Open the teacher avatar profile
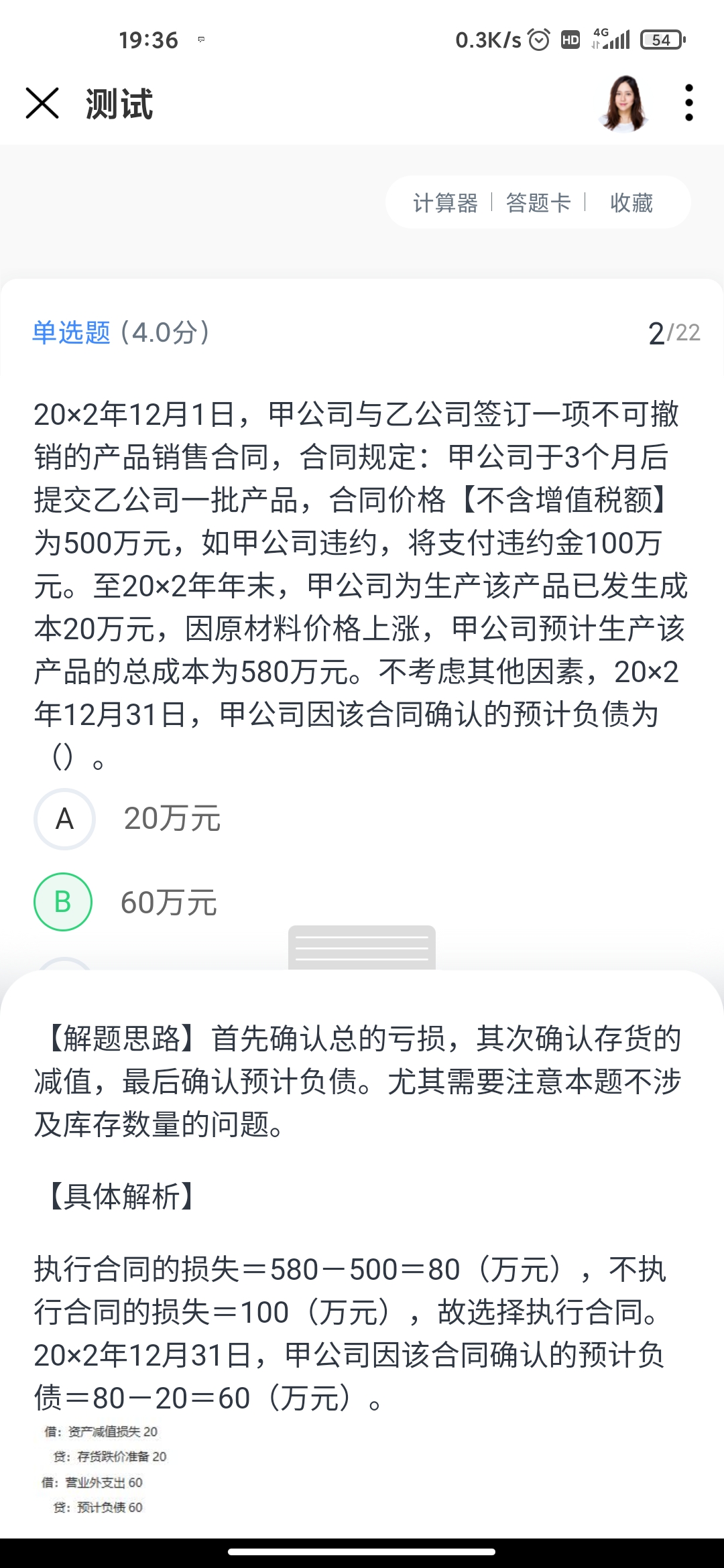Image resolution: width=724 pixels, height=1568 pixels. [x=624, y=103]
